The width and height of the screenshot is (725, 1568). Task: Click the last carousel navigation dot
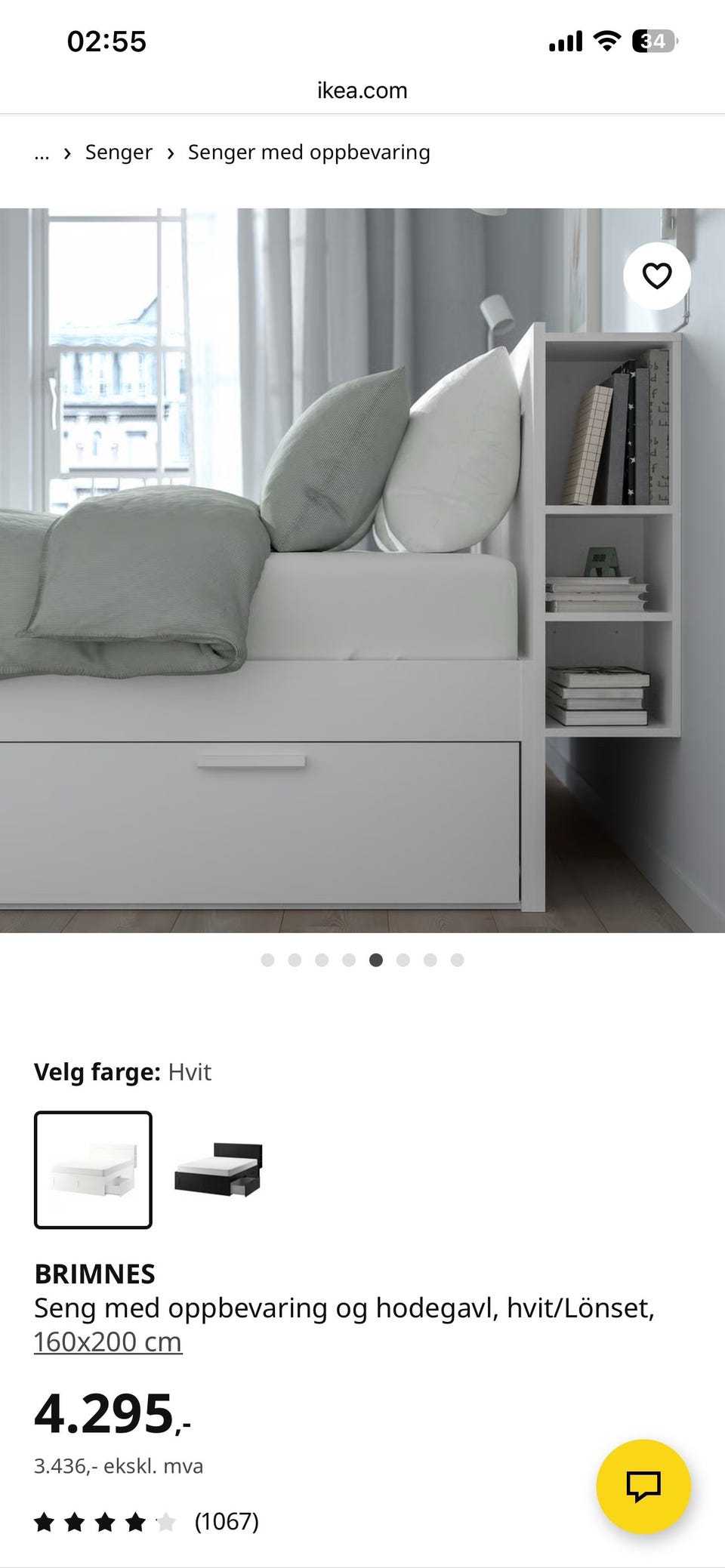458,960
